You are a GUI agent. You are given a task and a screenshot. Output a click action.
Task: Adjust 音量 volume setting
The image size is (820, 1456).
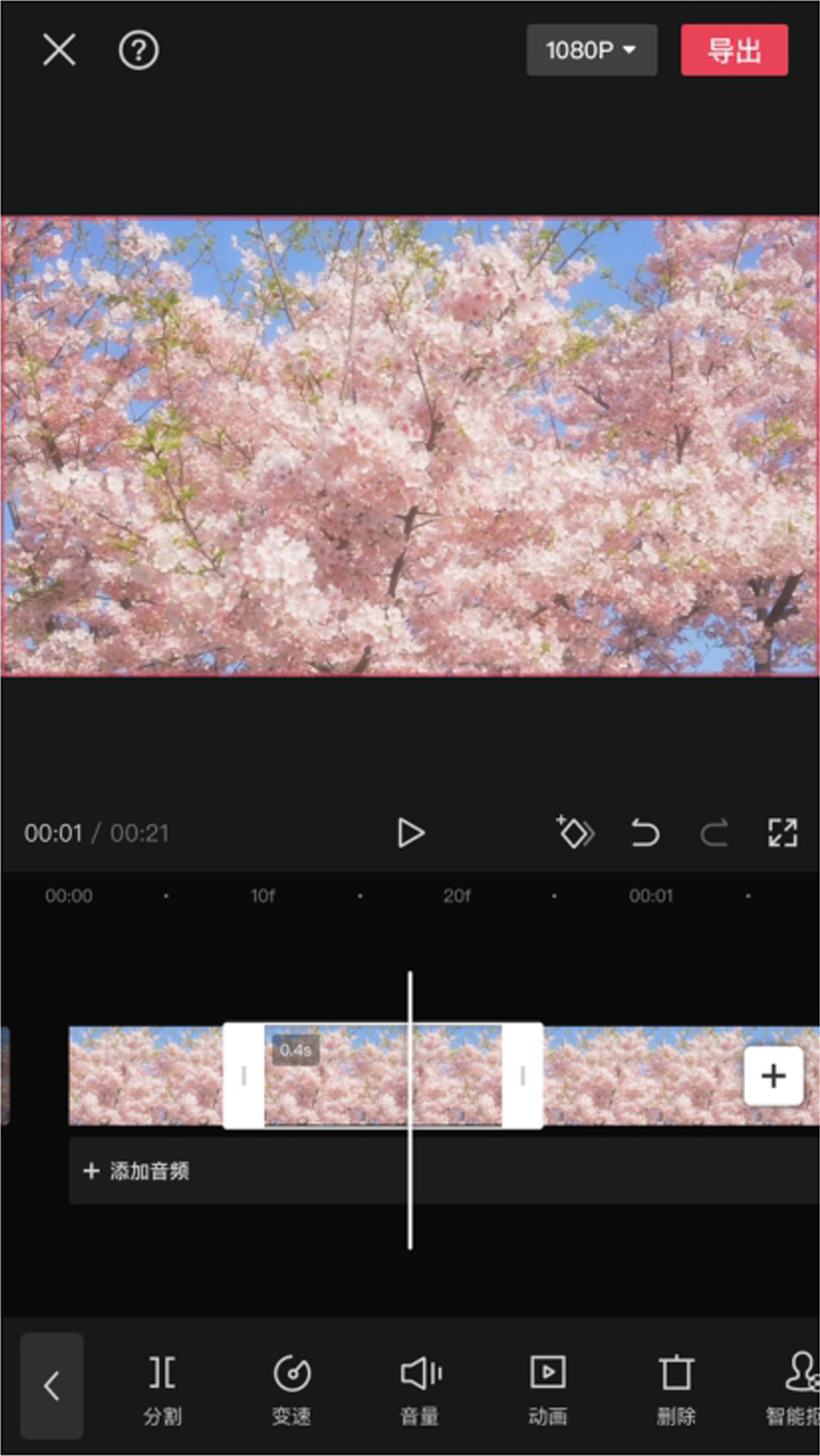pos(420,1390)
